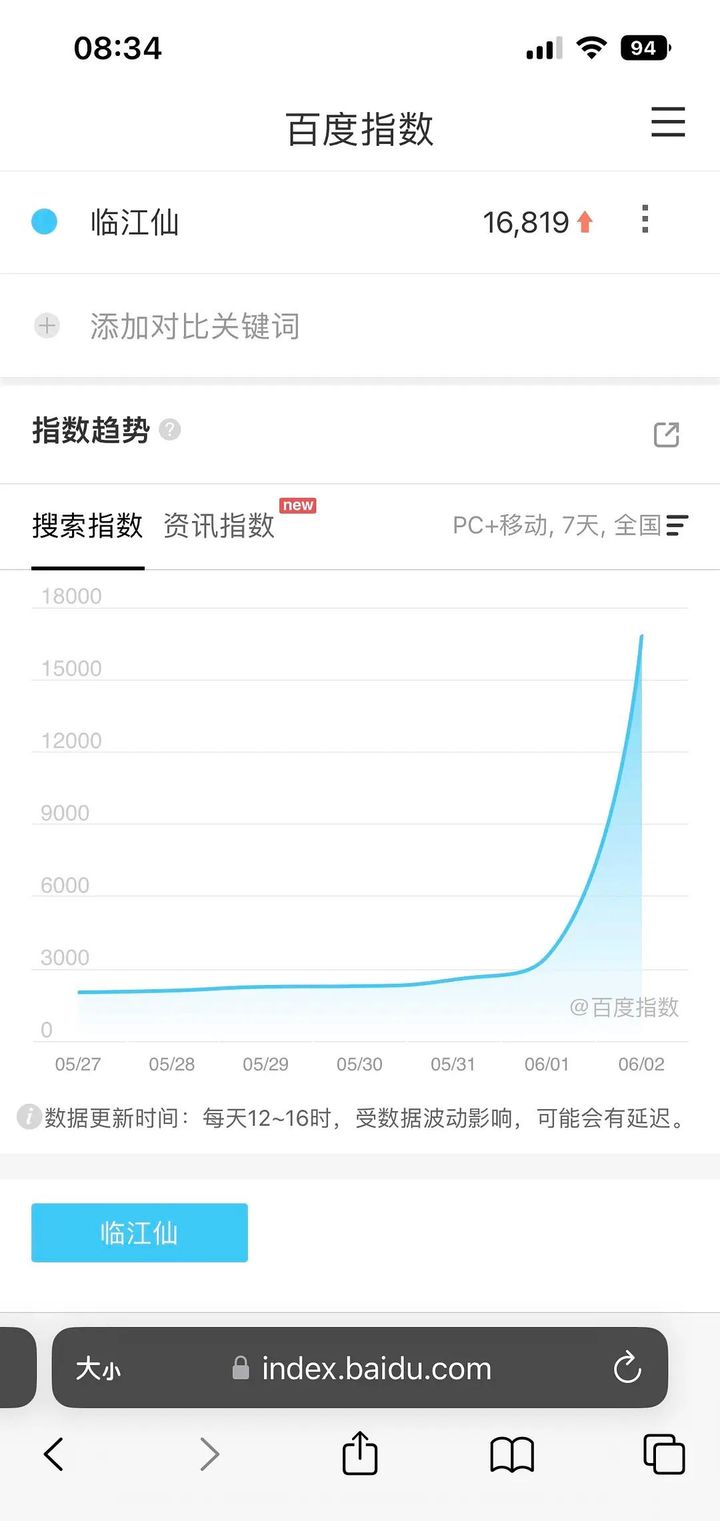This screenshot has width=720, height=1521.
Task: Open the 指数趋势 help question mark
Action: (170, 430)
